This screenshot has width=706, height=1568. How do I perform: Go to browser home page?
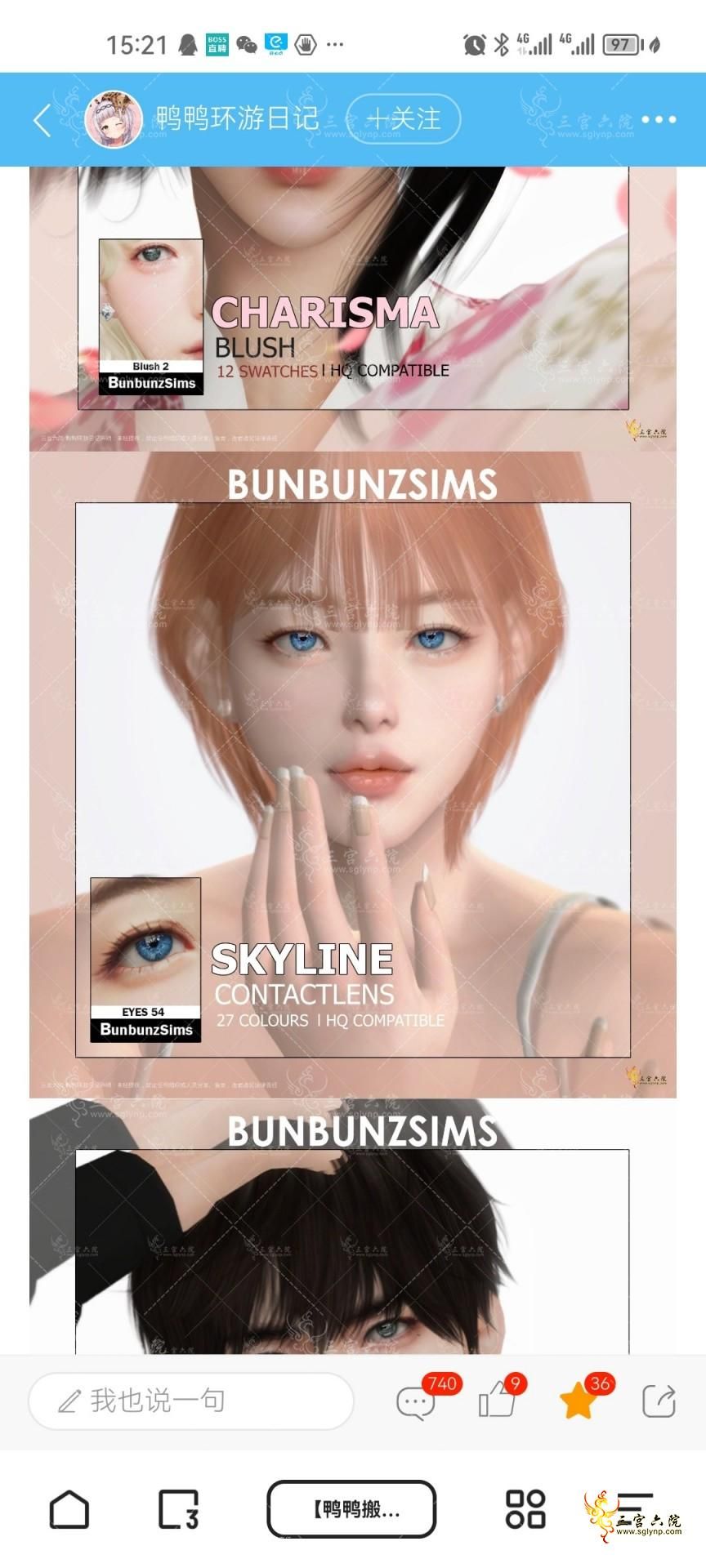click(x=69, y=1509)
